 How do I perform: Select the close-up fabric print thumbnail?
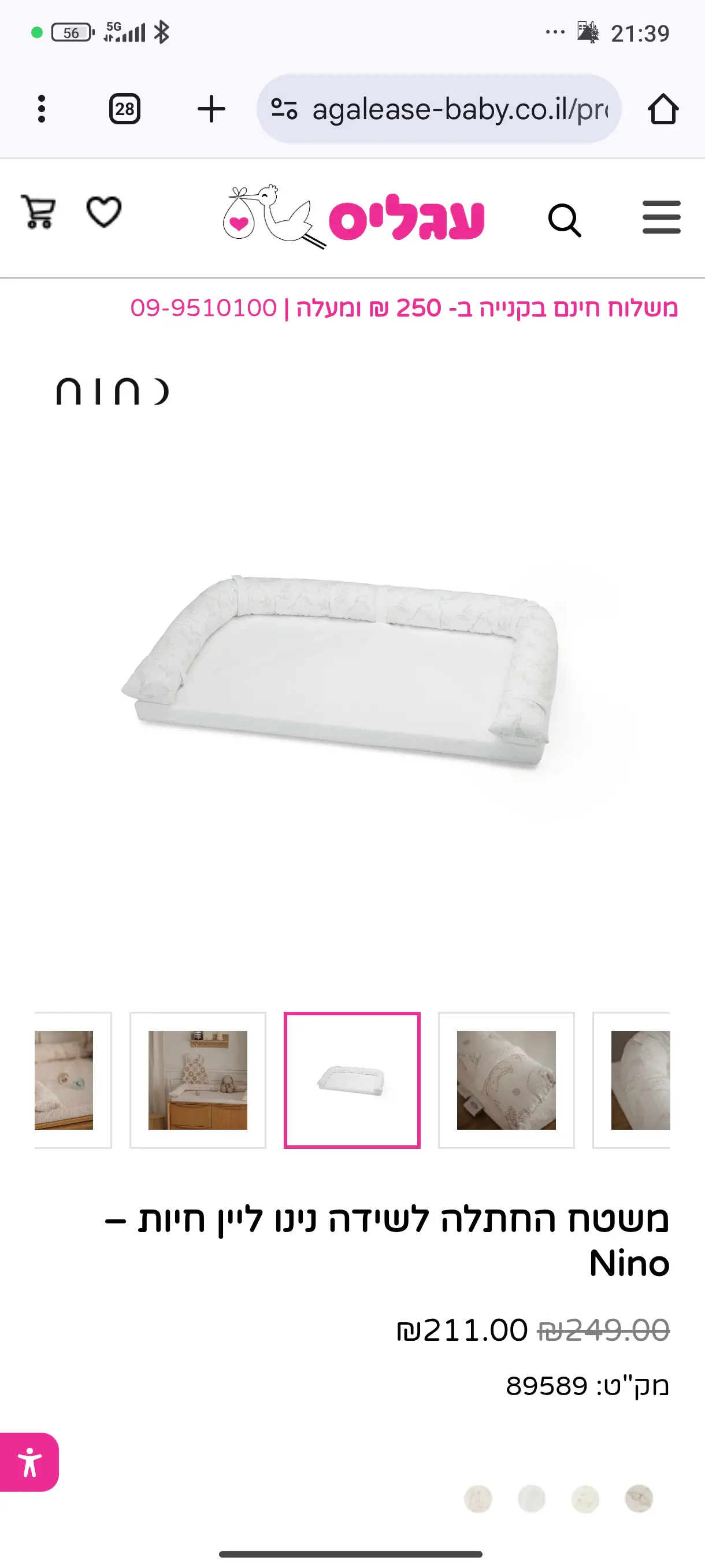[506, 1080]
